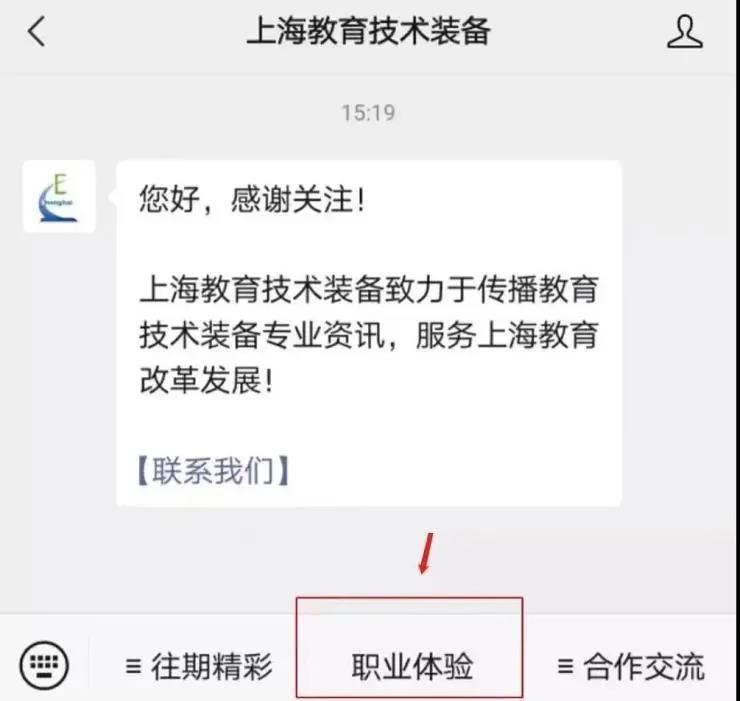Screen dimensions: 740x701
Task: Go back using the top-left arrow
Action: 36,32
